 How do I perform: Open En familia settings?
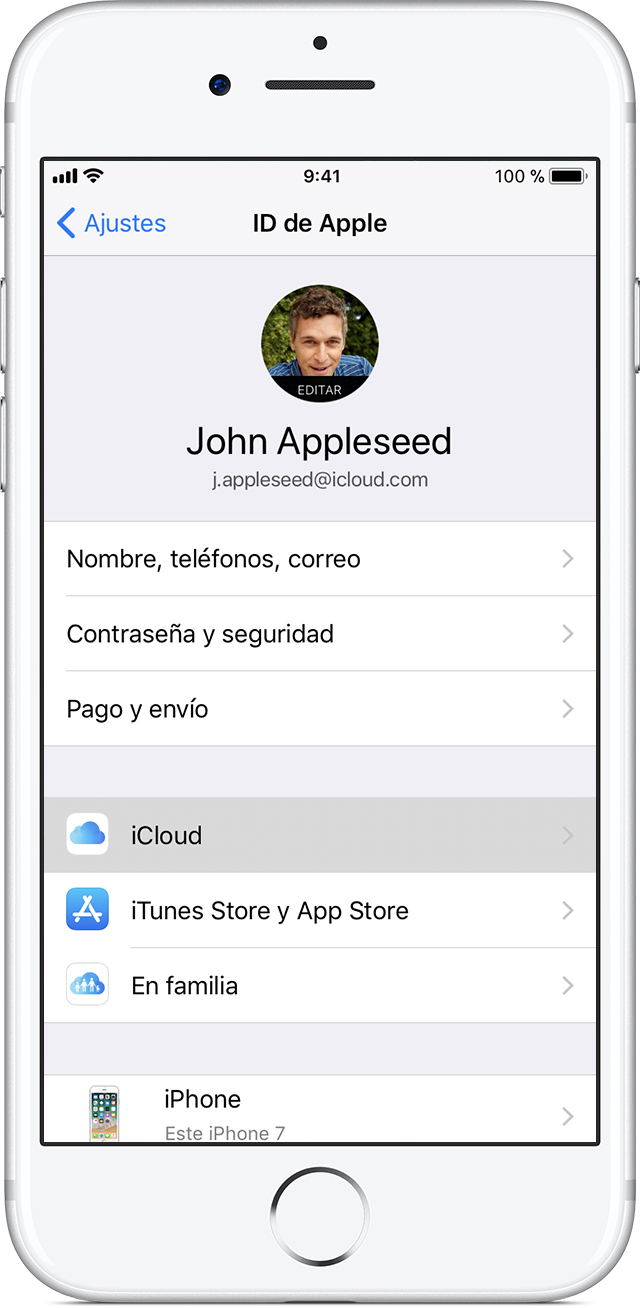(x=320, y=986)
